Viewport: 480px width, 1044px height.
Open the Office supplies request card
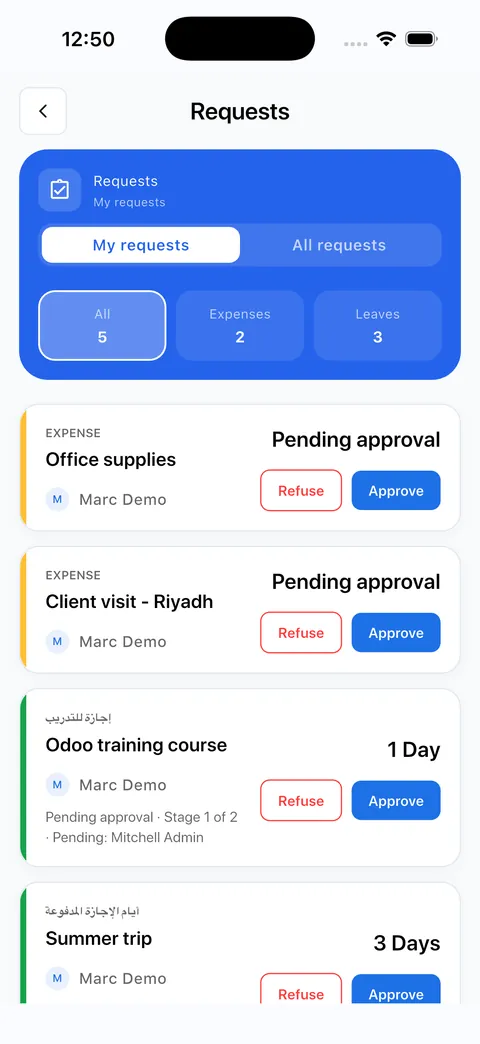pyautogui.click(x=240, y=467)
